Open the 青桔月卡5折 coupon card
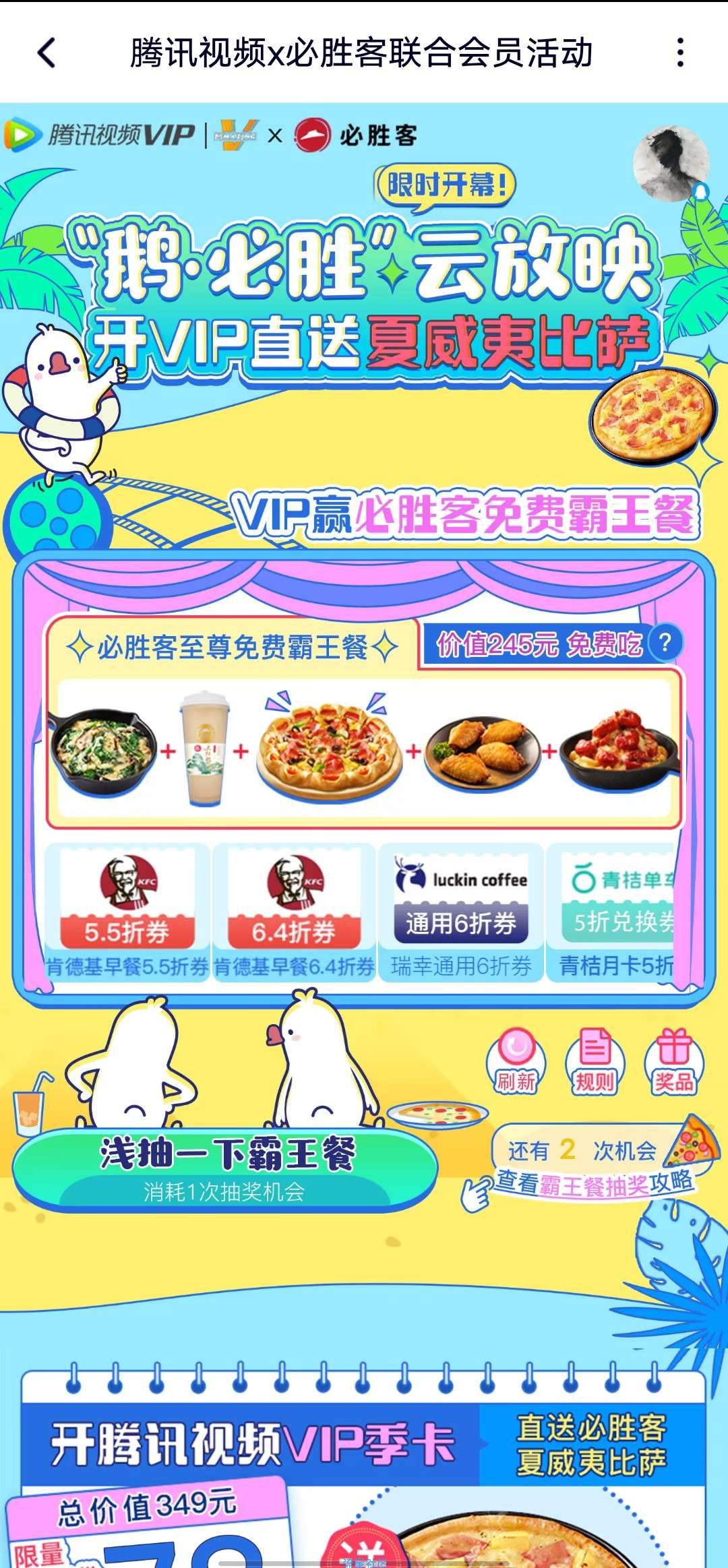This screenshot has height=1568, width=728. 613,912
